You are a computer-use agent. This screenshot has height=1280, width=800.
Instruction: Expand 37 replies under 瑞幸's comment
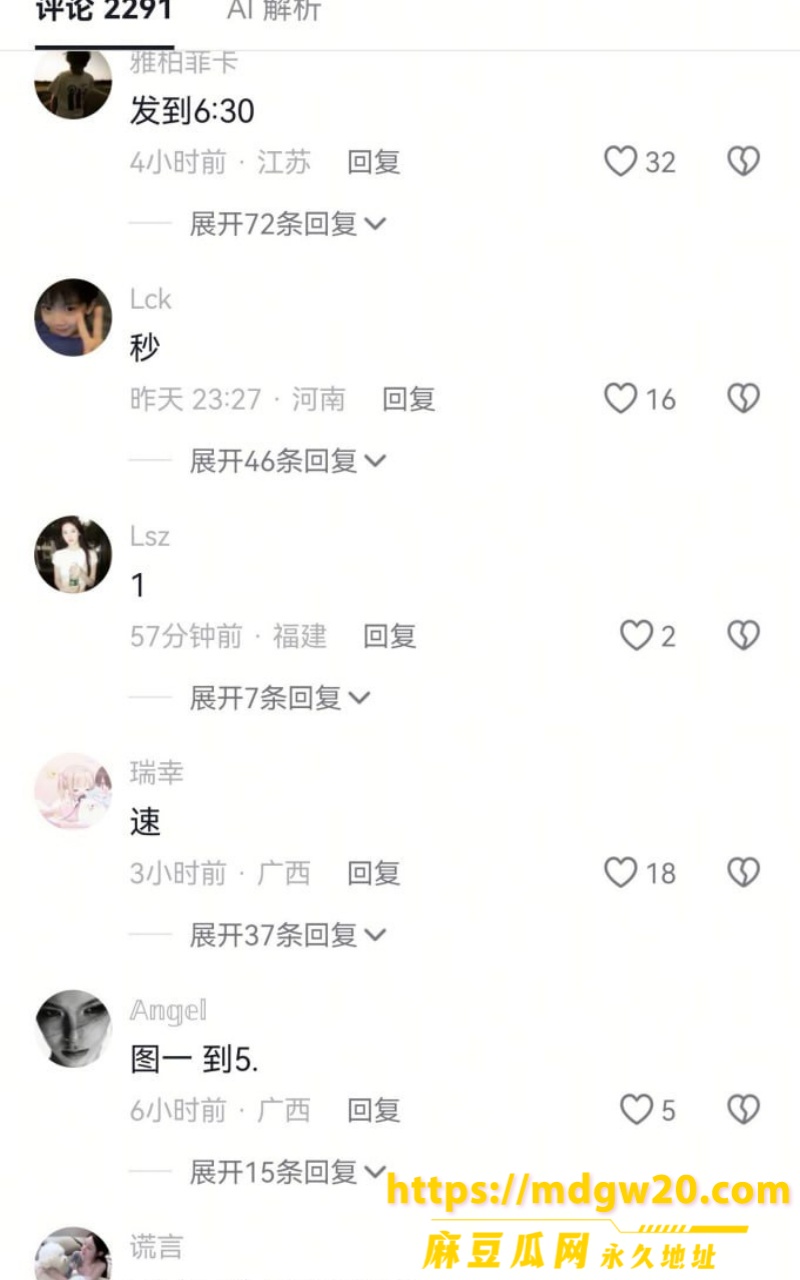(288, 935)
